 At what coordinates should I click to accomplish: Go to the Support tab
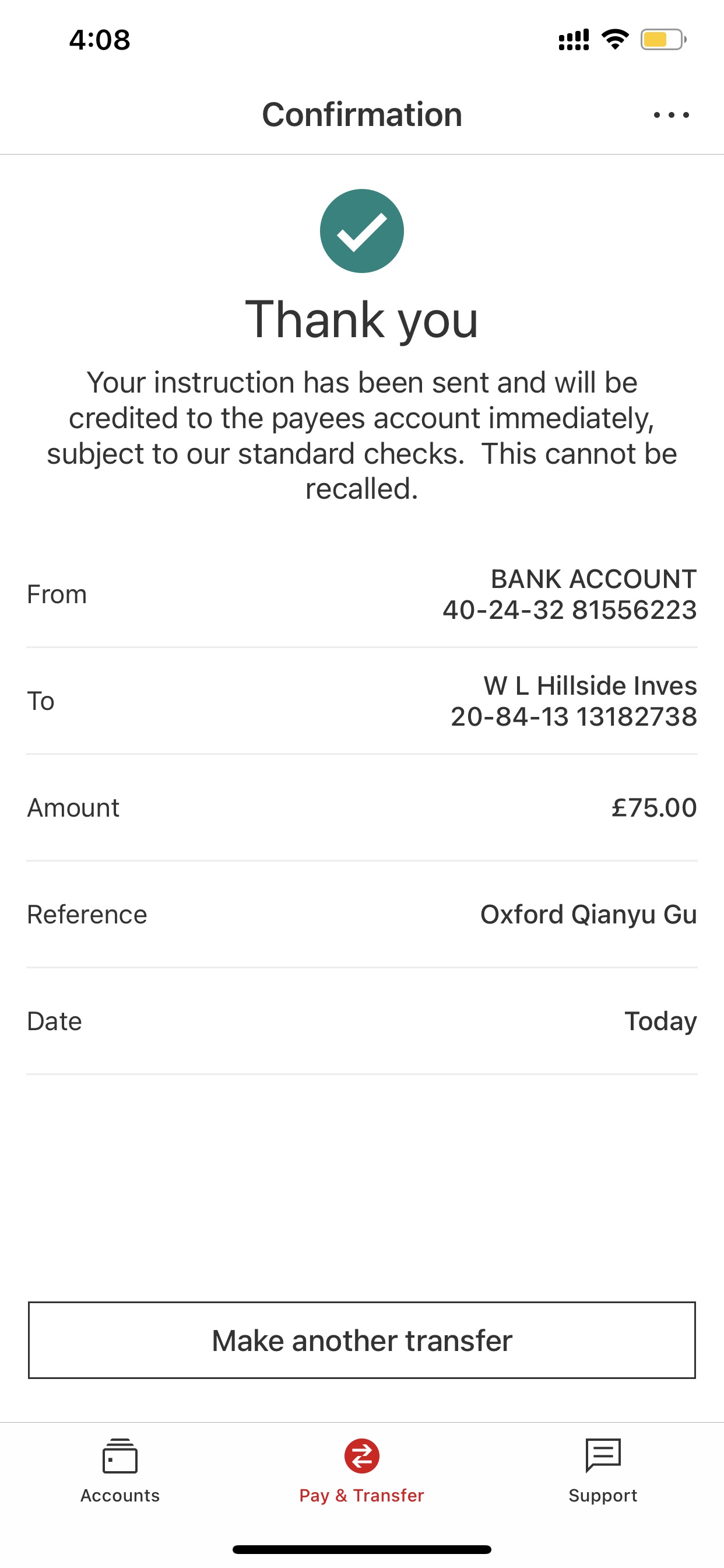[602, 1469]
